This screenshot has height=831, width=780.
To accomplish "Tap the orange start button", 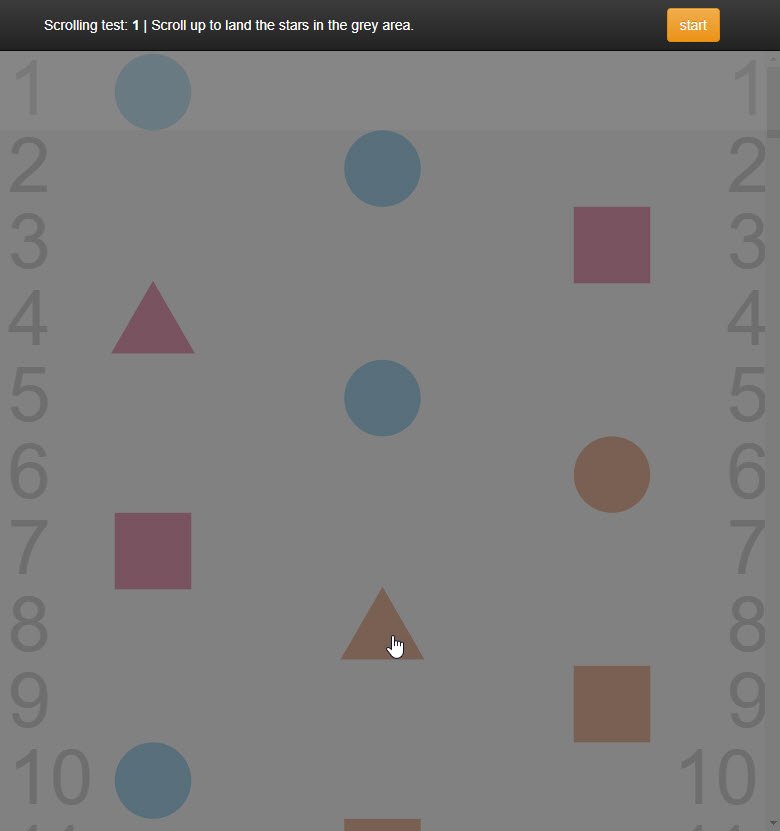I will [693, 26].
